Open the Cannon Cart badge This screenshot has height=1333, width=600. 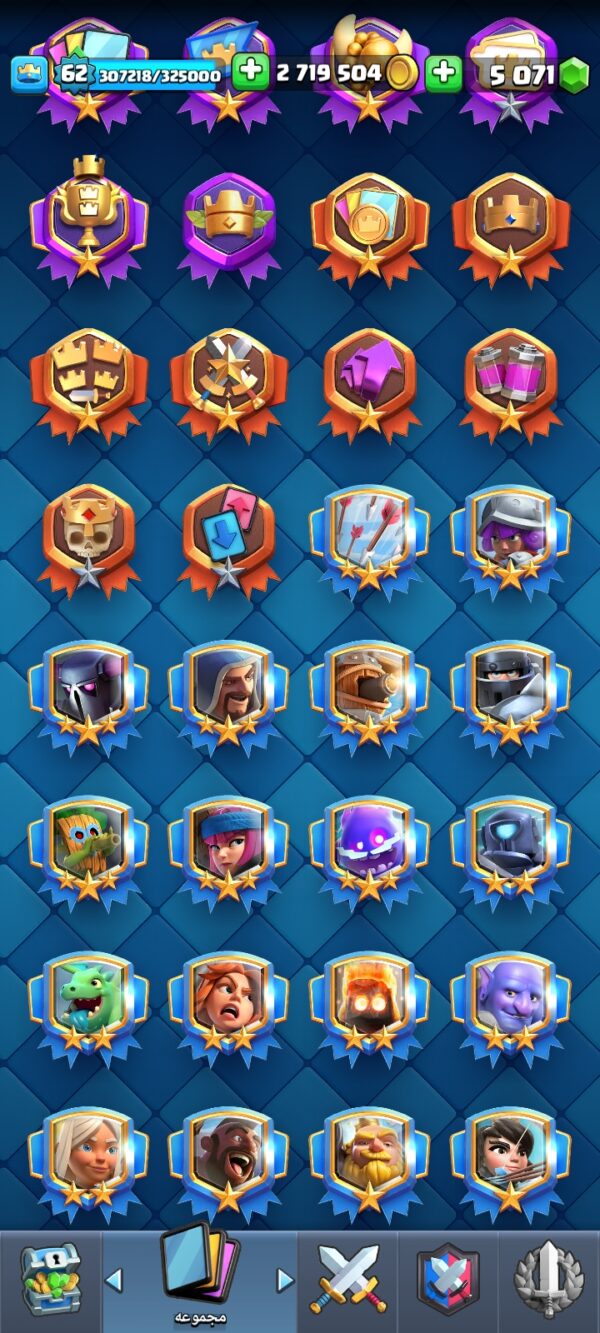pyautogui.click(x=370, y=691)
